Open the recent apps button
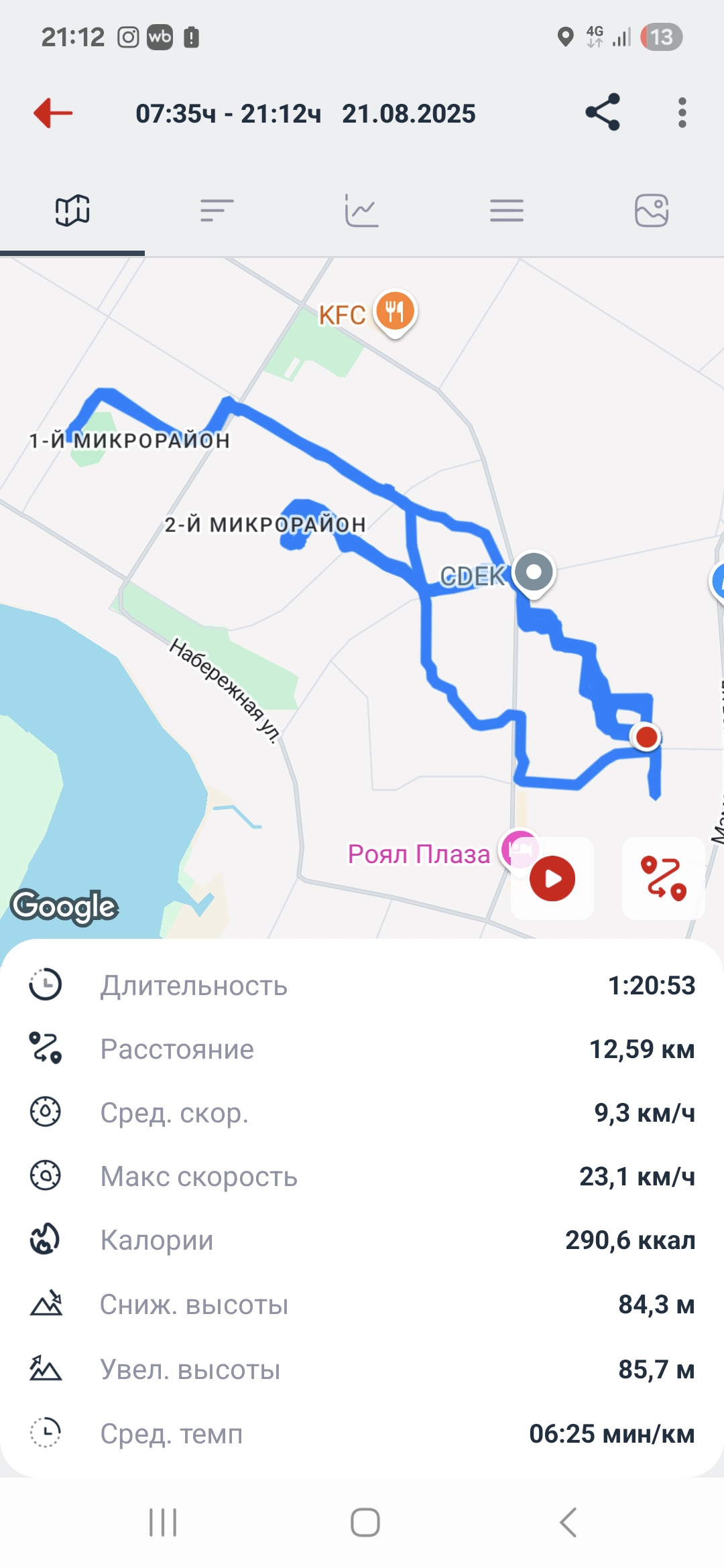The width and height of the screenshot is (724, 1568). tap(163, 1522)
